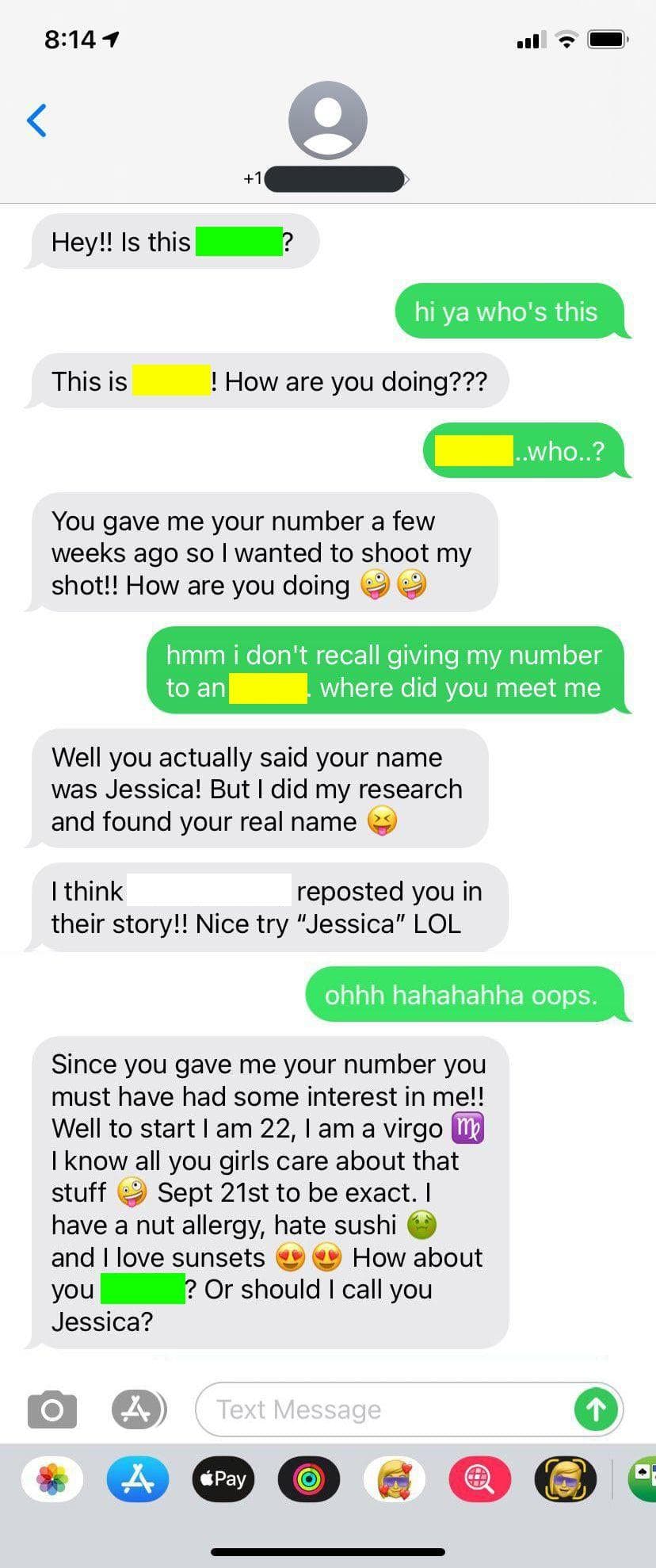
Task: Go back to the conversations list
Action: pyautogui.click(x=36, y=120)
